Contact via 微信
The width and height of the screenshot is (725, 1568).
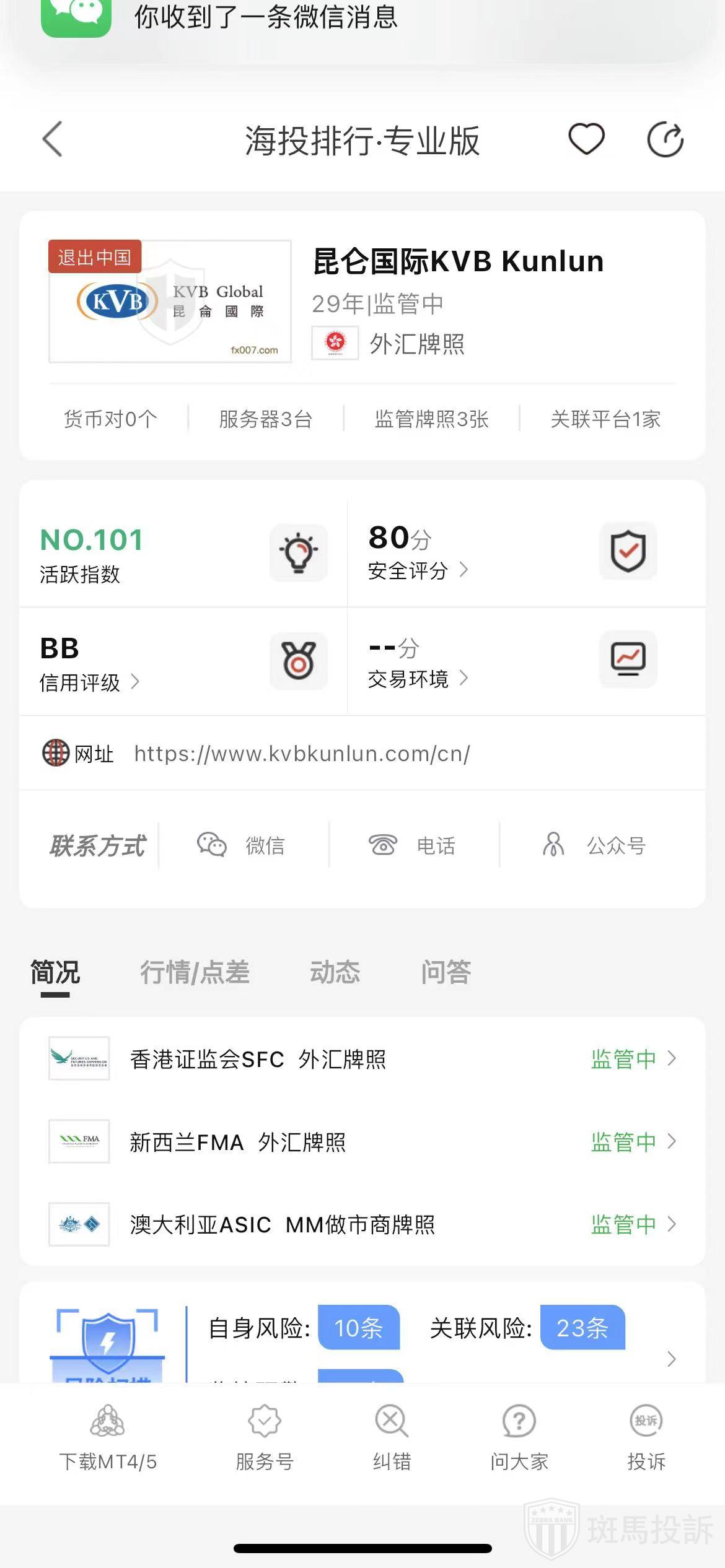pyautogui.click(x=242, y=845)
